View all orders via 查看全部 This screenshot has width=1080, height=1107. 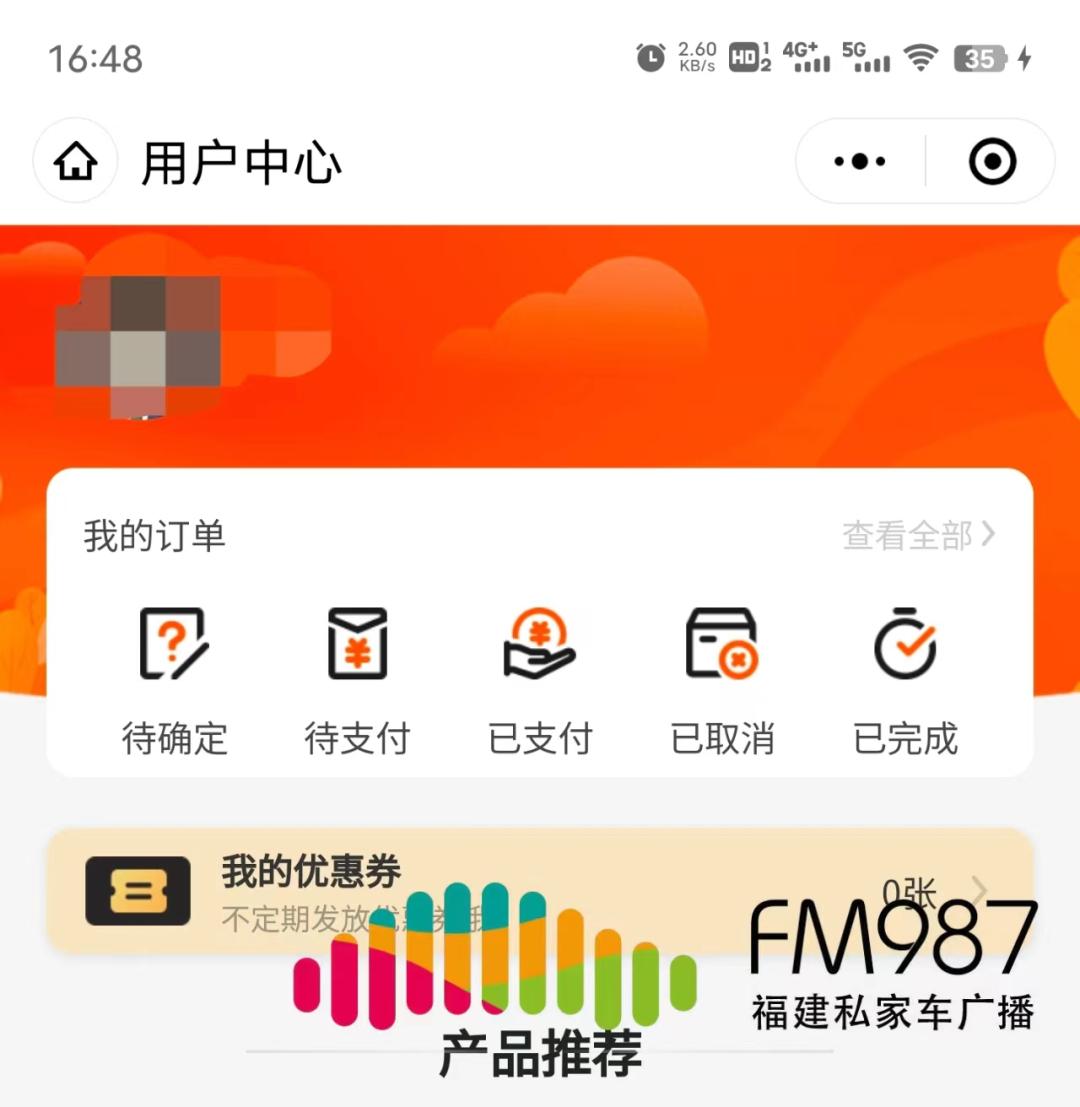point(918,536)
